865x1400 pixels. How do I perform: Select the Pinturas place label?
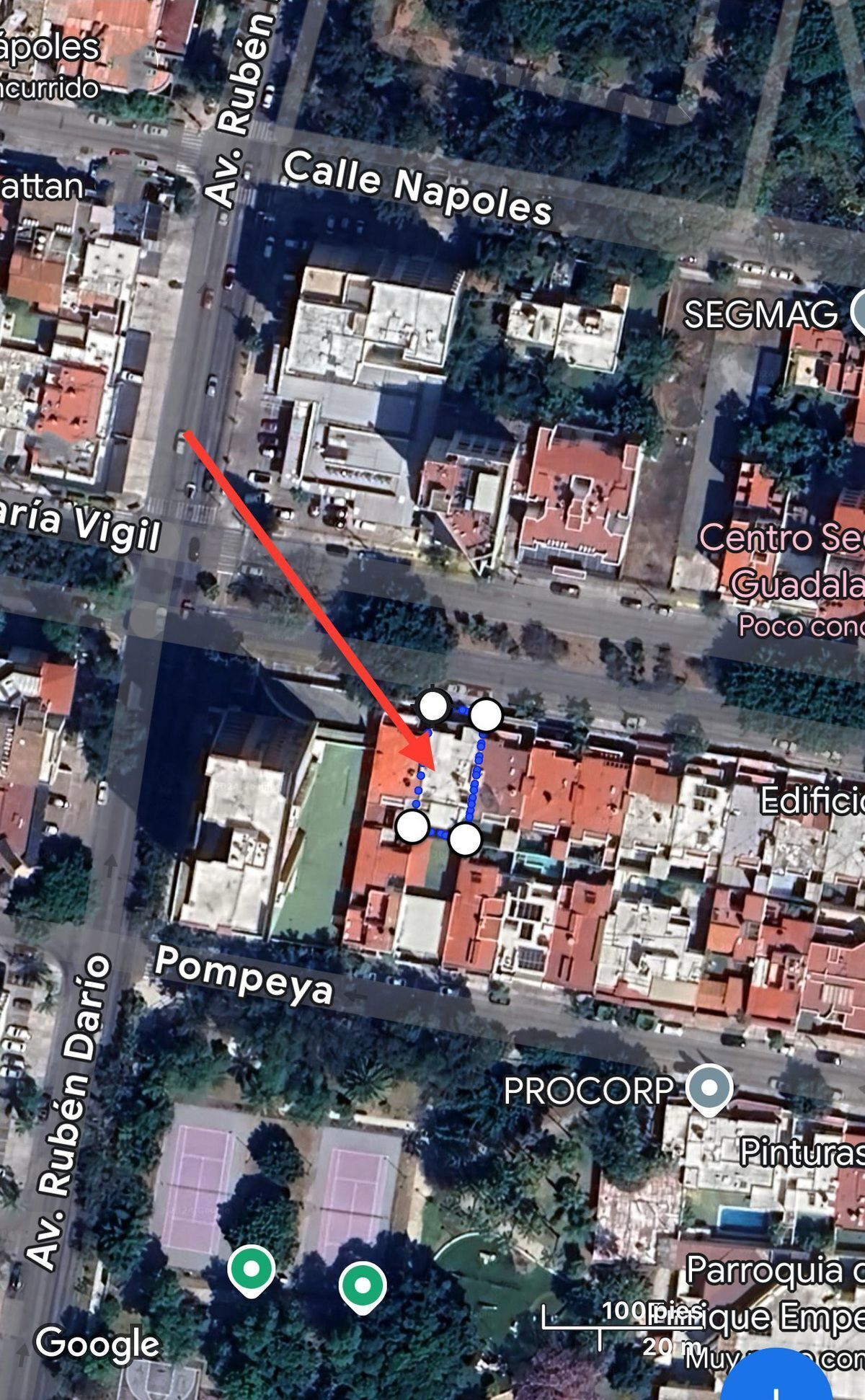pyautogui.click(x=800, y=1152)
